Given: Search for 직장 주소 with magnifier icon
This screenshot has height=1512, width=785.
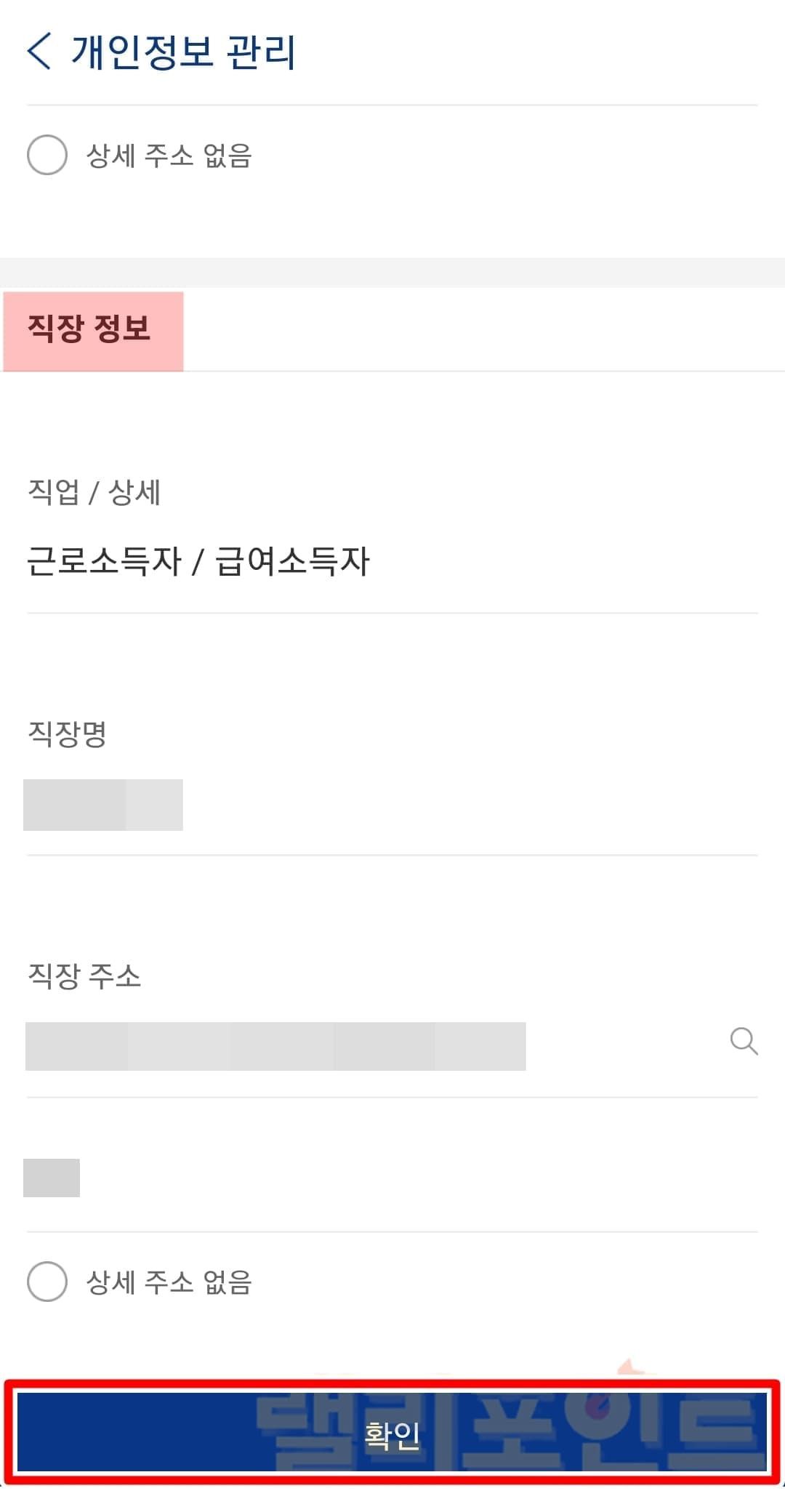Looking at the screenshot, I should [743, 1041].
